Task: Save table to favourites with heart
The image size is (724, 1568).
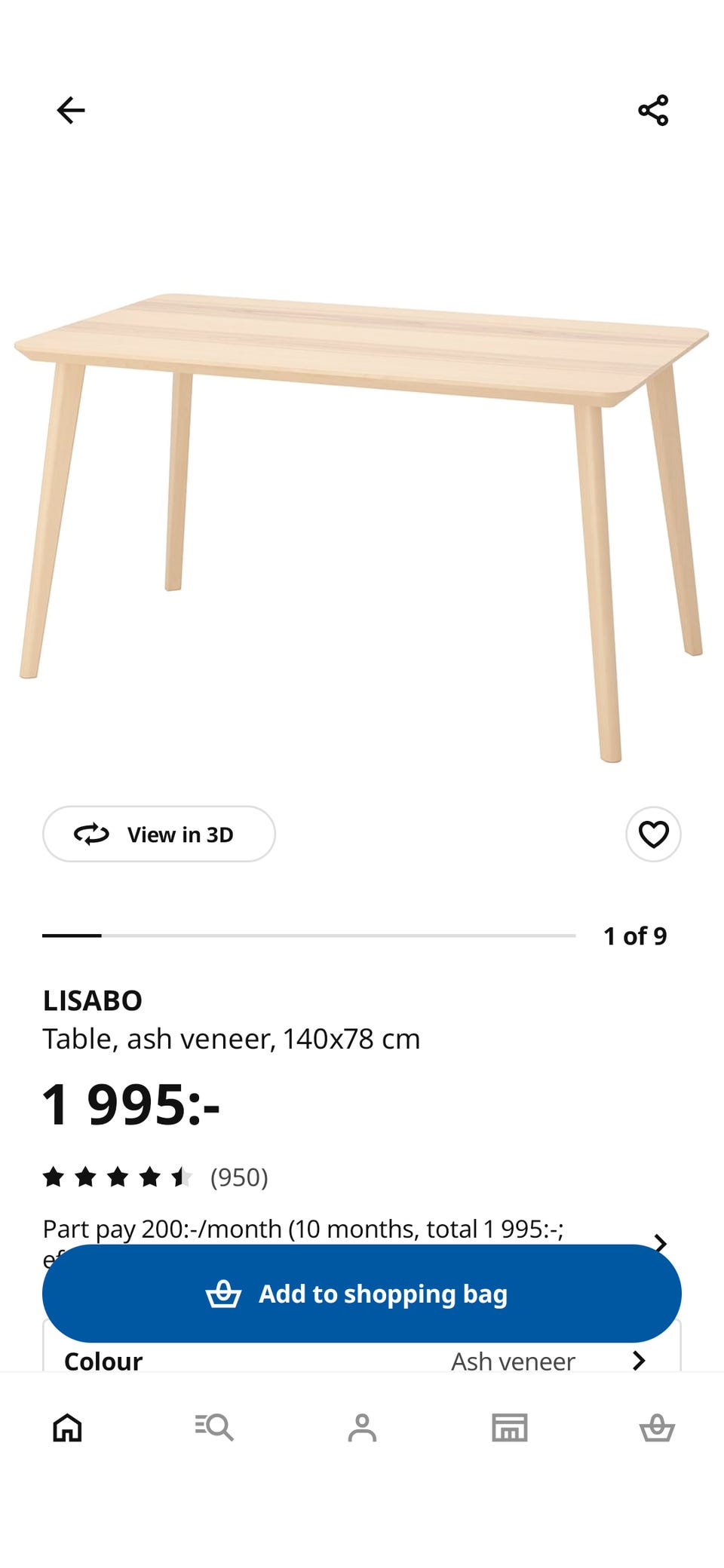Action: click(653, 834)
